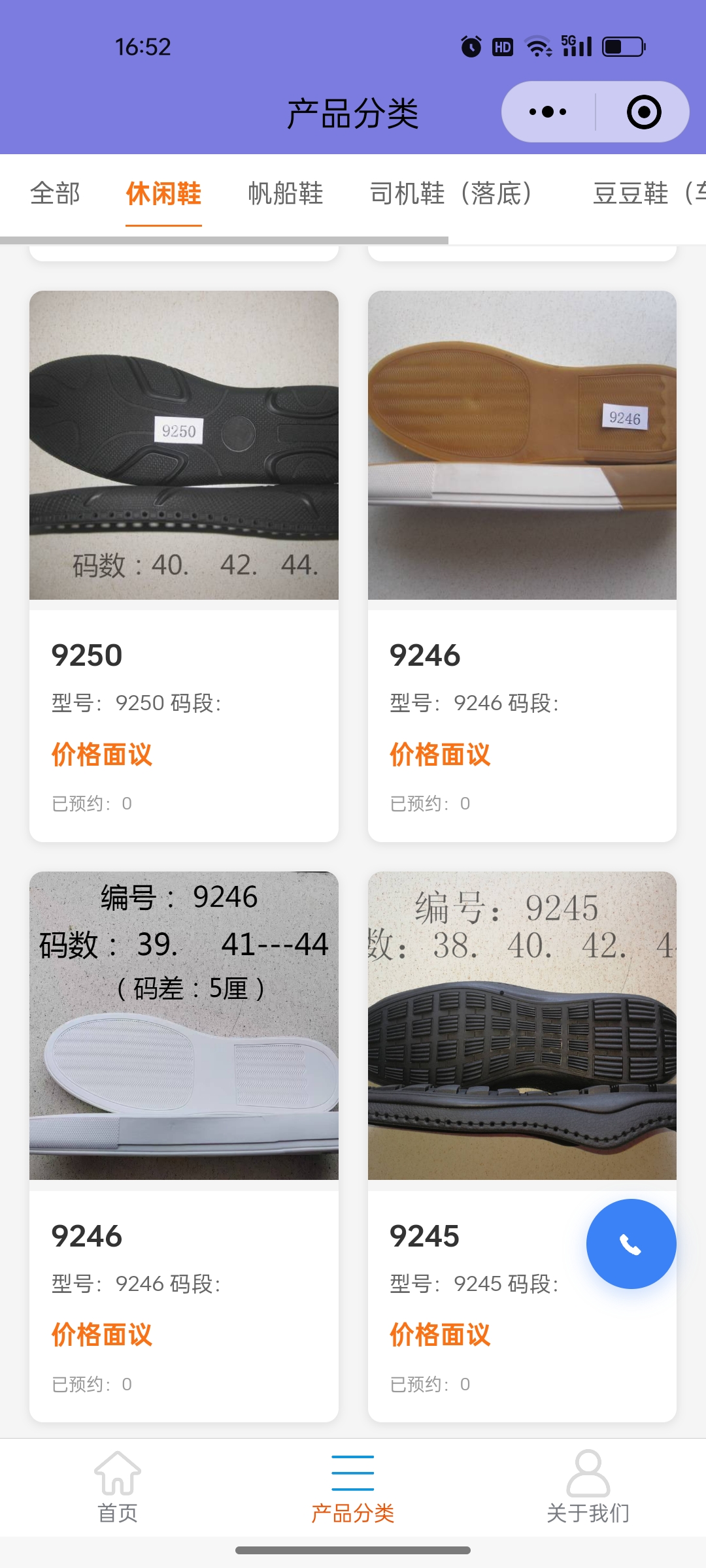The image size is (706, 1568).
Task: Tap the blue phone call button
Action: point(631,1244)
